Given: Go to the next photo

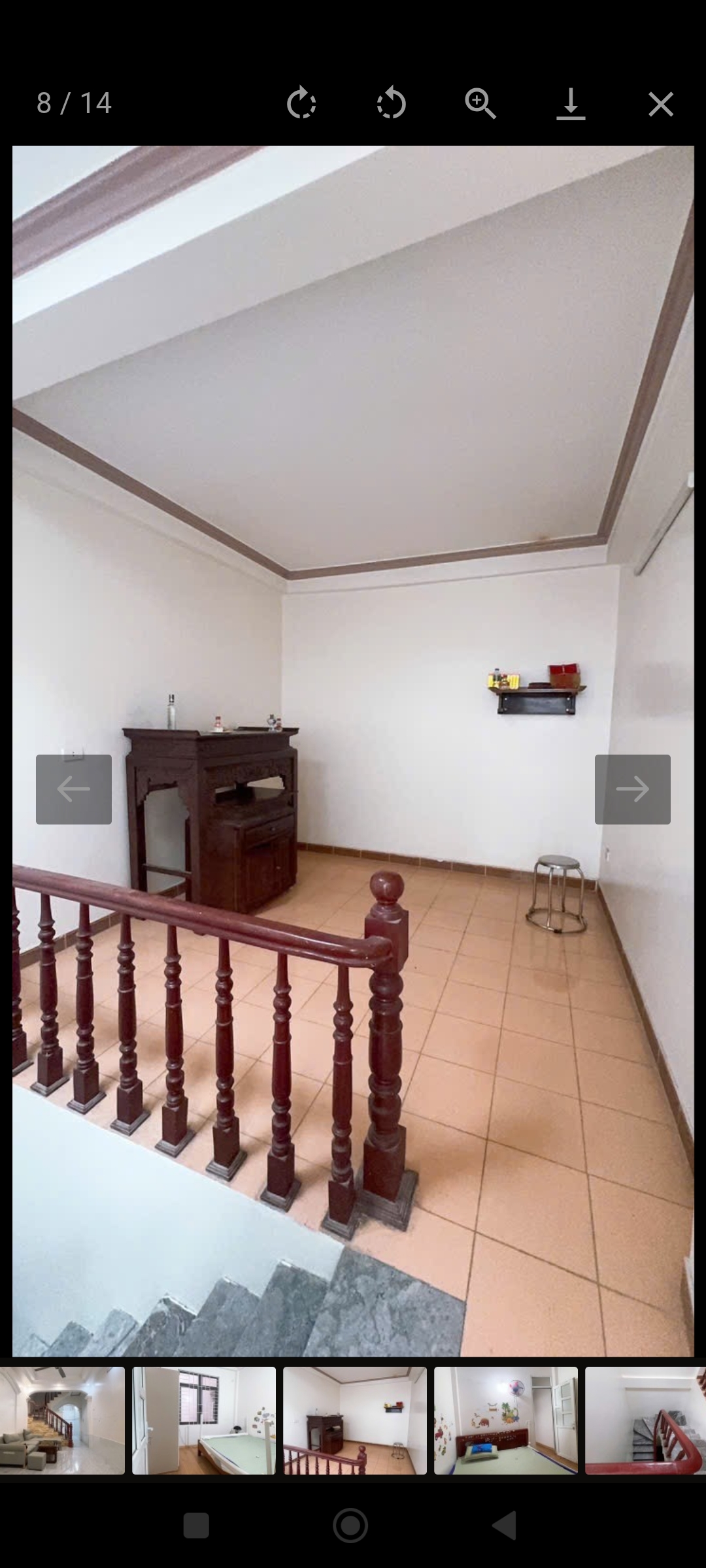Looking at the screenshot, I should pos(632,789).
